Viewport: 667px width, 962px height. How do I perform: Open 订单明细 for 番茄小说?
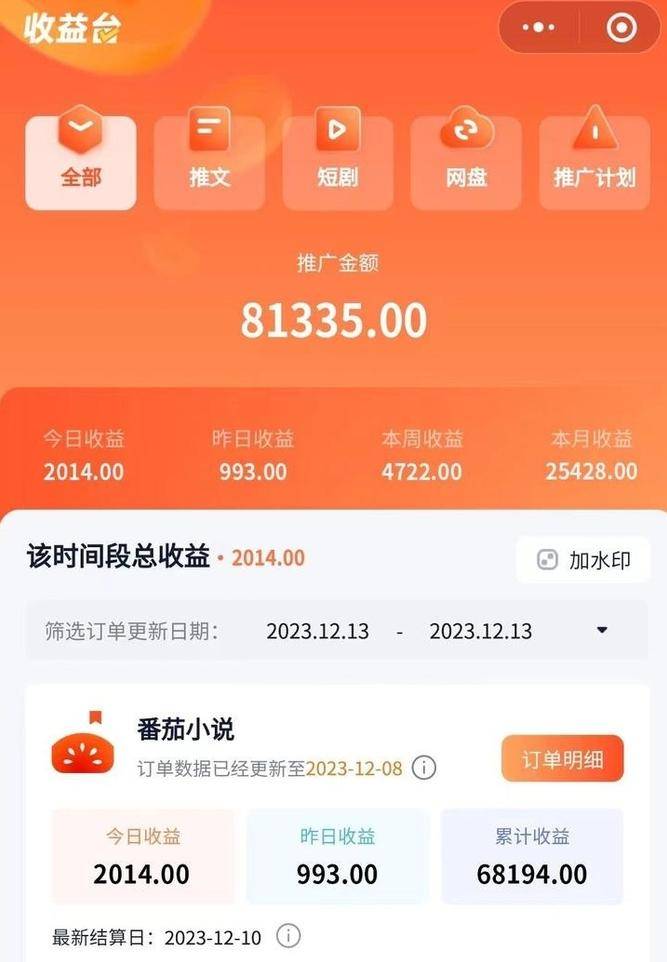tap(562, 759)
